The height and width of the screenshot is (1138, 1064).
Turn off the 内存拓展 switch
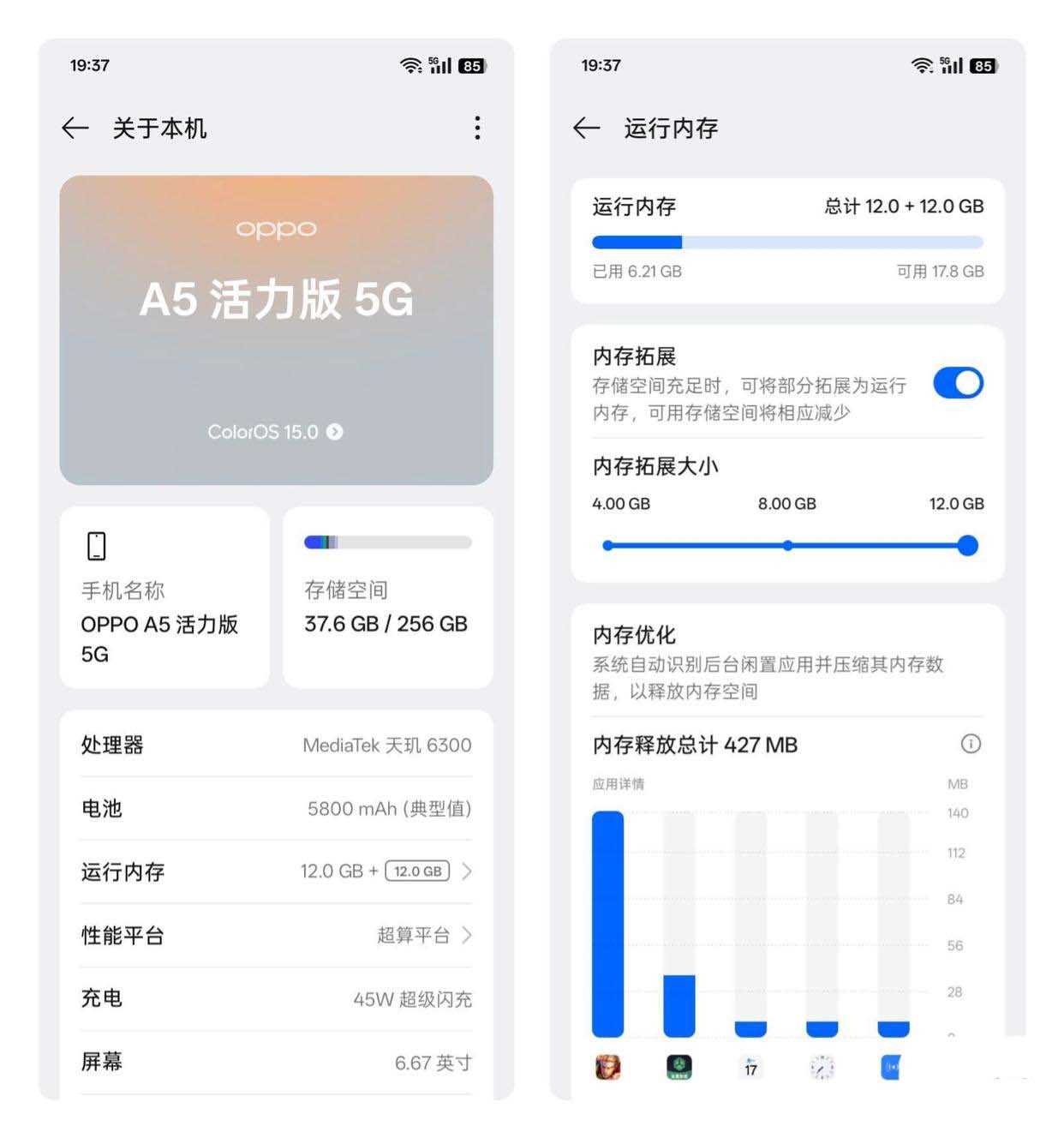coord(958,383)
